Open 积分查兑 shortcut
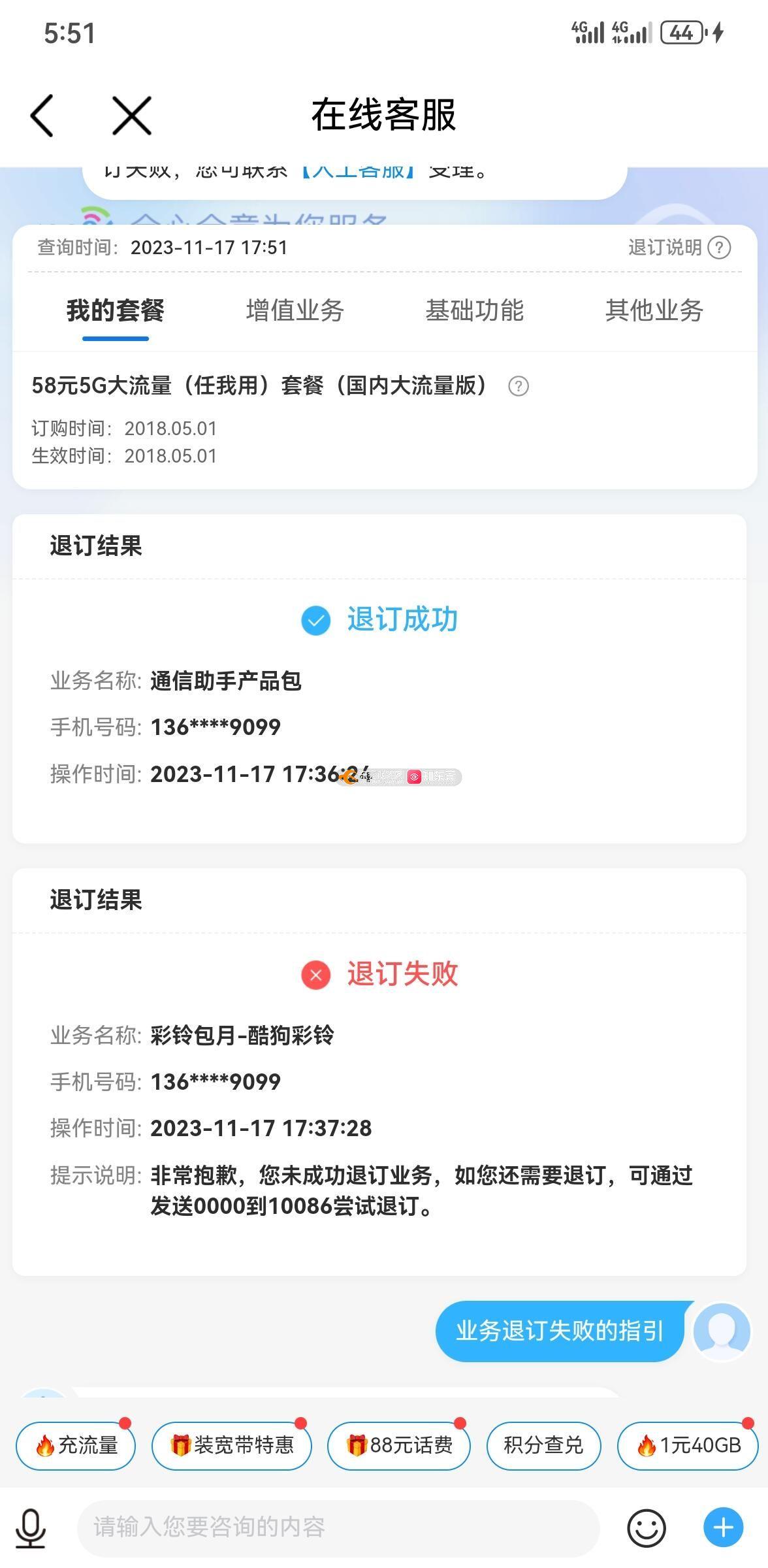Viewport: 768px width, 1568px height. click(543, 1445)
